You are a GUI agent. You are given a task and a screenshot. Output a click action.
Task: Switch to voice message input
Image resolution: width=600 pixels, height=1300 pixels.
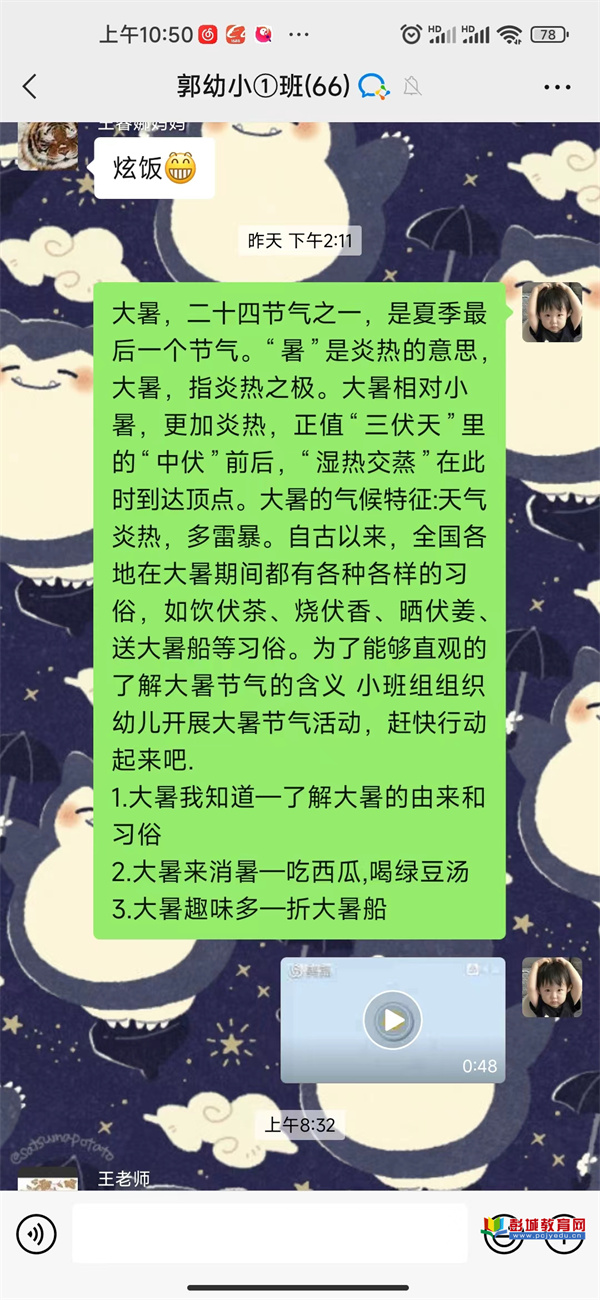click(x=37, y=1233)
